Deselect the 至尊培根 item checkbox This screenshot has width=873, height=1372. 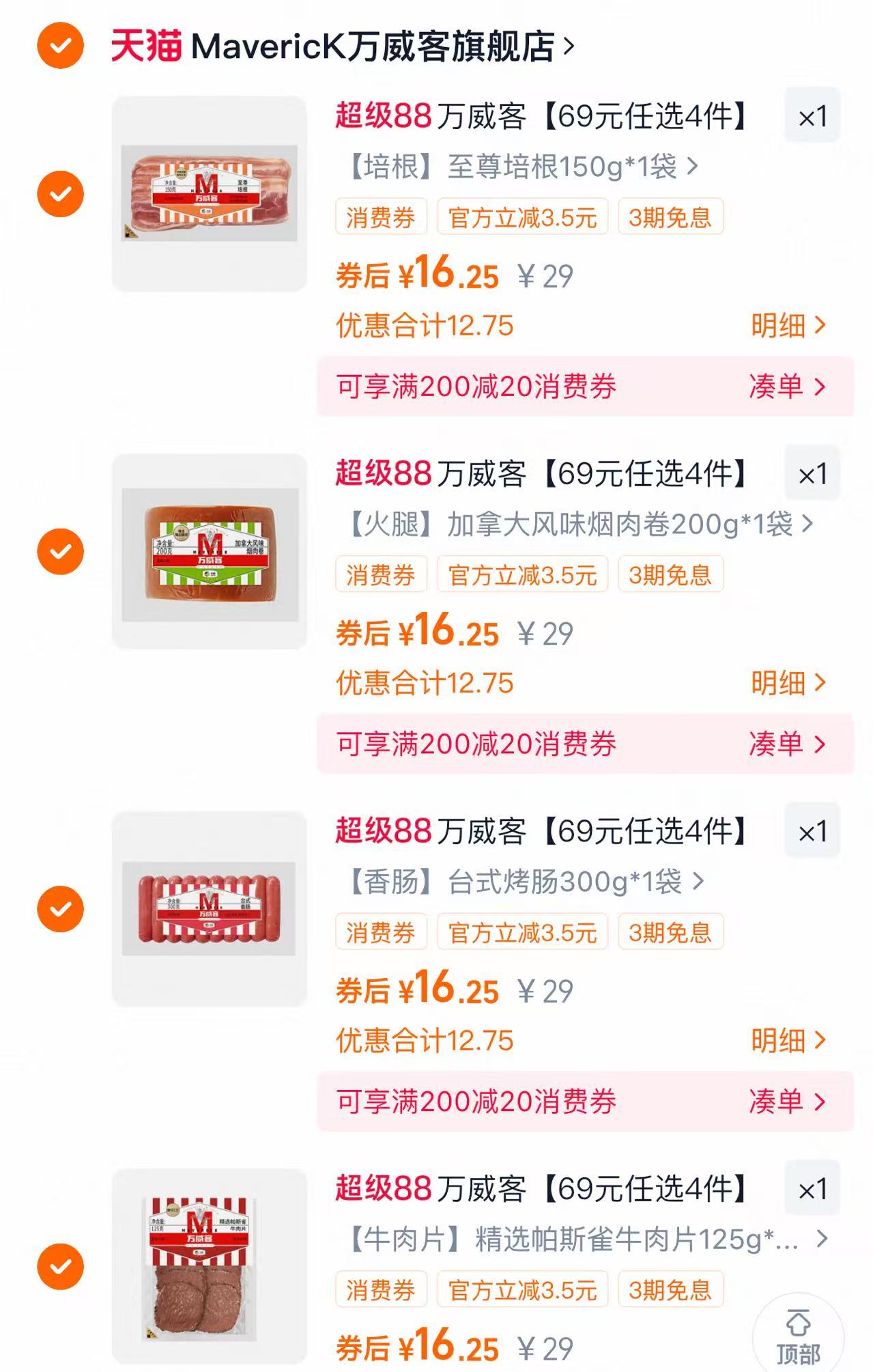62,192
